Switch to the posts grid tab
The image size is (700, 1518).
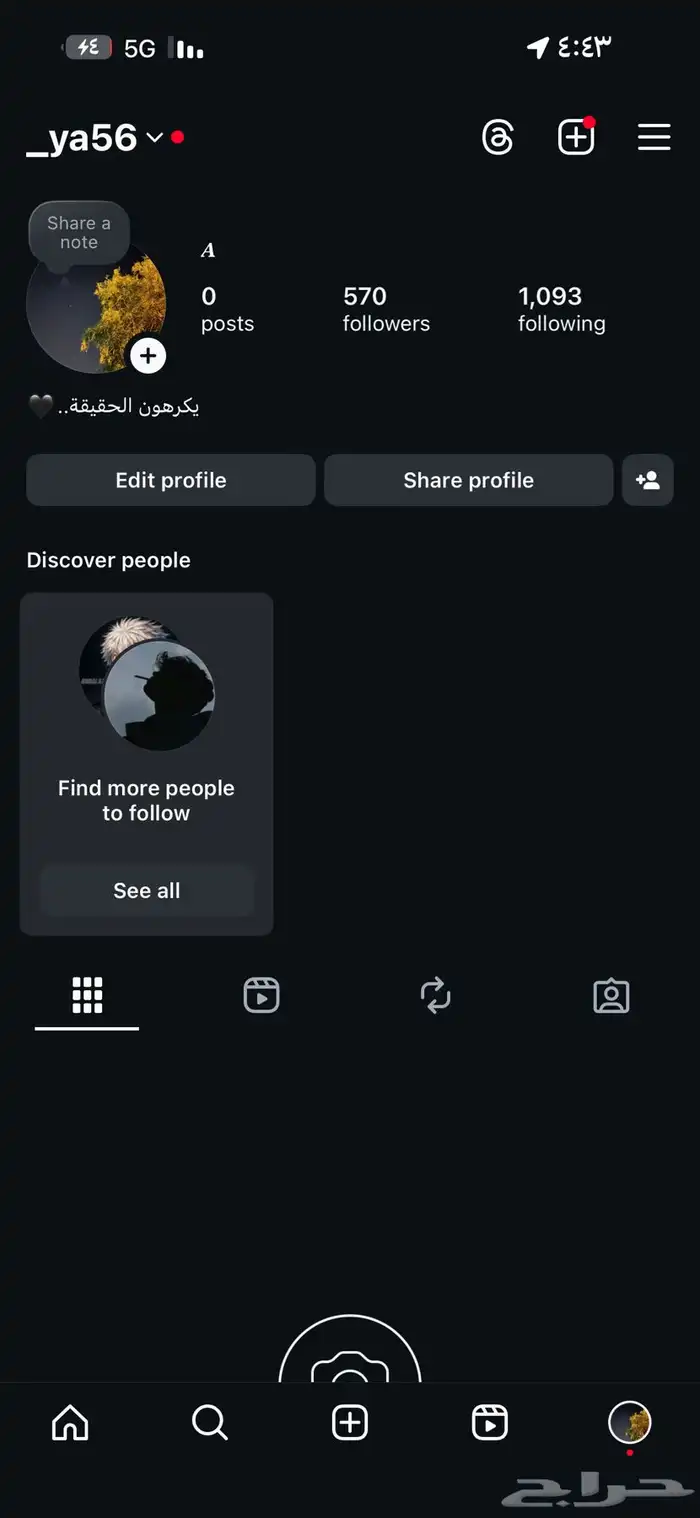coord(87,996)
